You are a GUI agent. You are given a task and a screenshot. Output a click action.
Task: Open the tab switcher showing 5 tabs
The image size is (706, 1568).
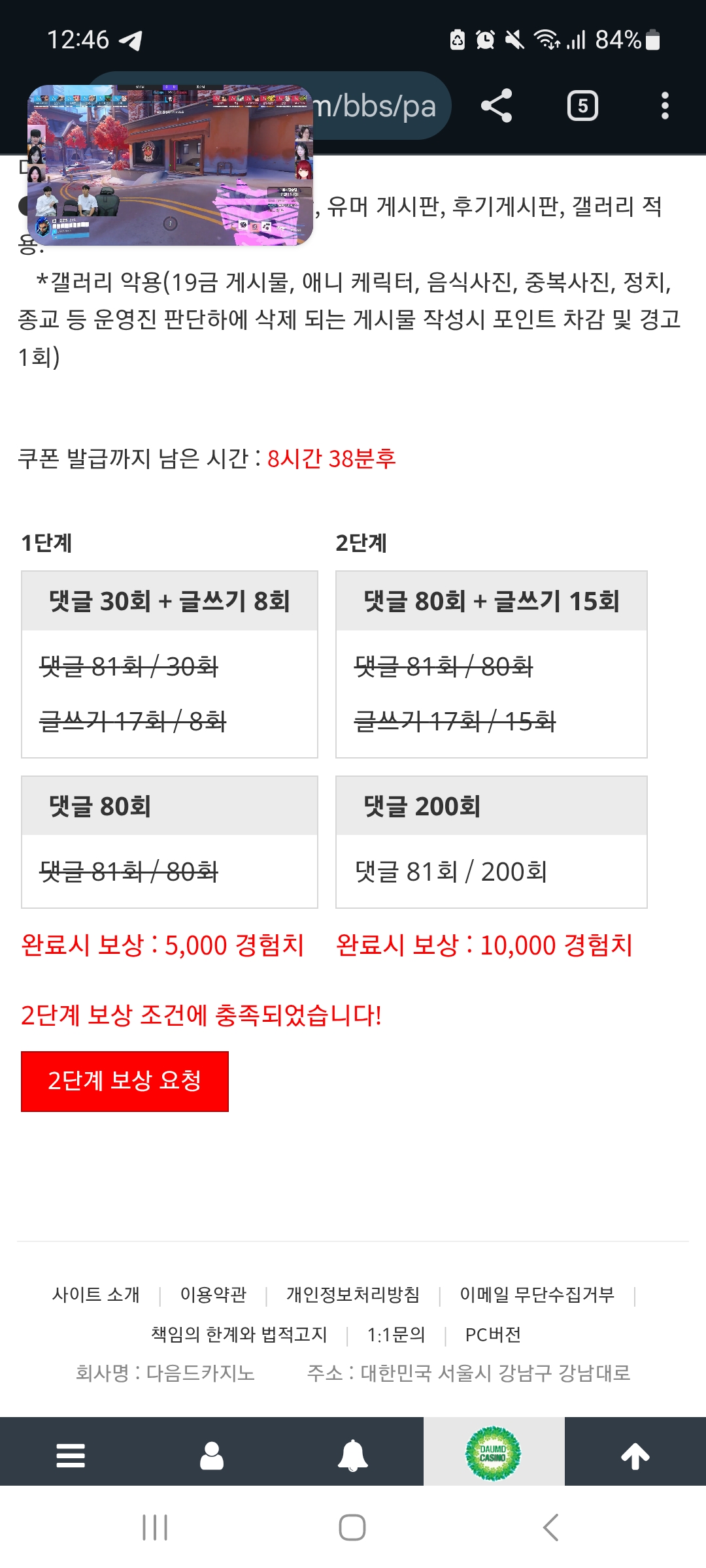(x=582, y=106)
